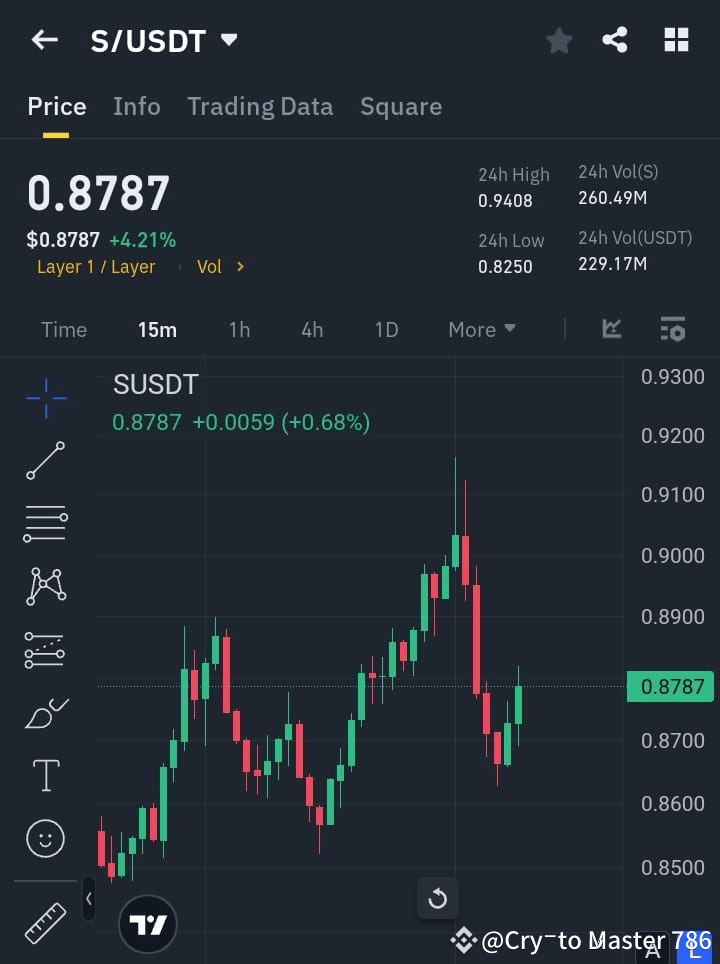Expand the More timeframe dropdown
Image resolution: width=720 pixels, height=964 pixels.
[x=481, y=329]
